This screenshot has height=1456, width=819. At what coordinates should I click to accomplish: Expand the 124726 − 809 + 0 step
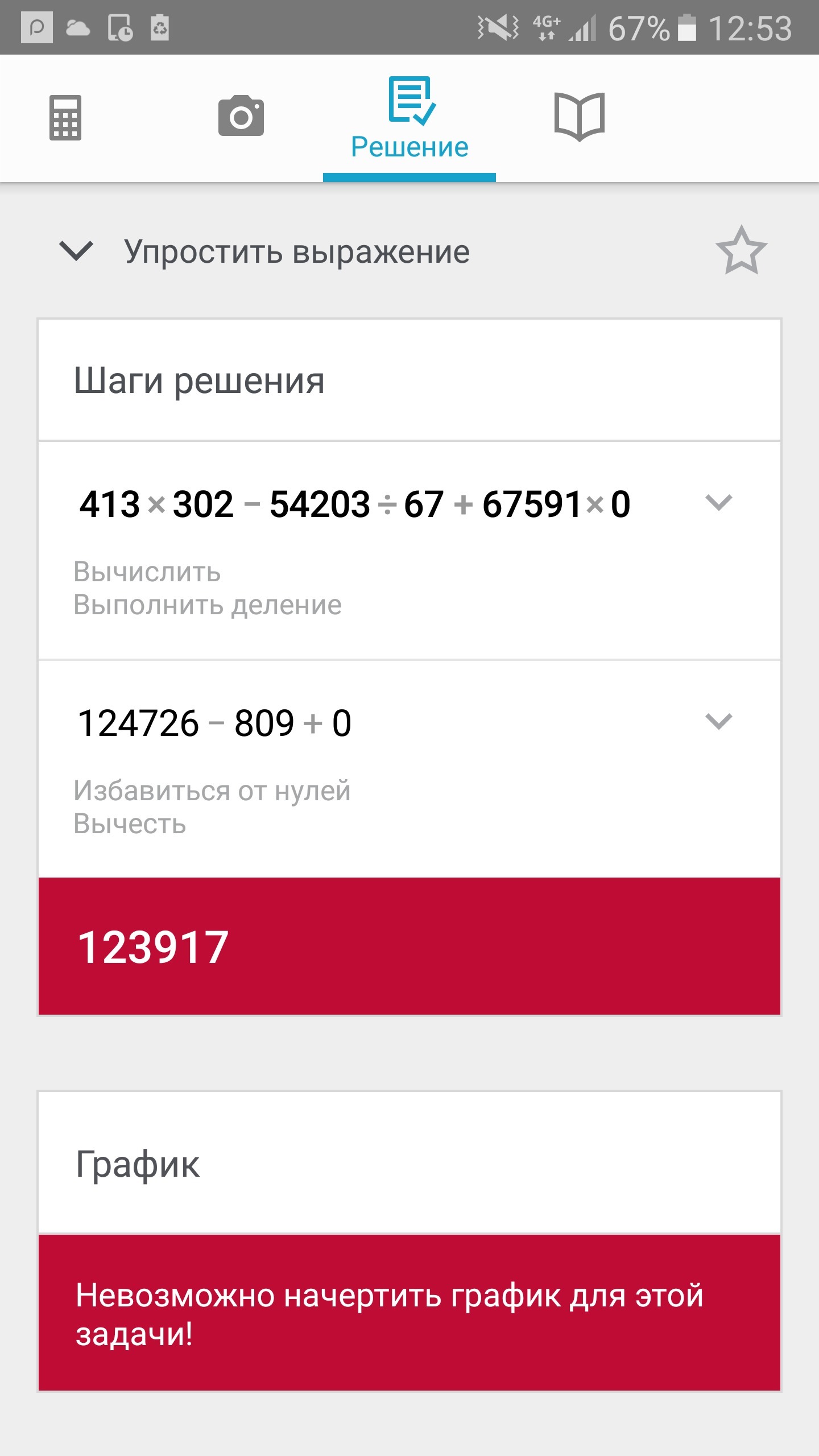coord(718,721)
